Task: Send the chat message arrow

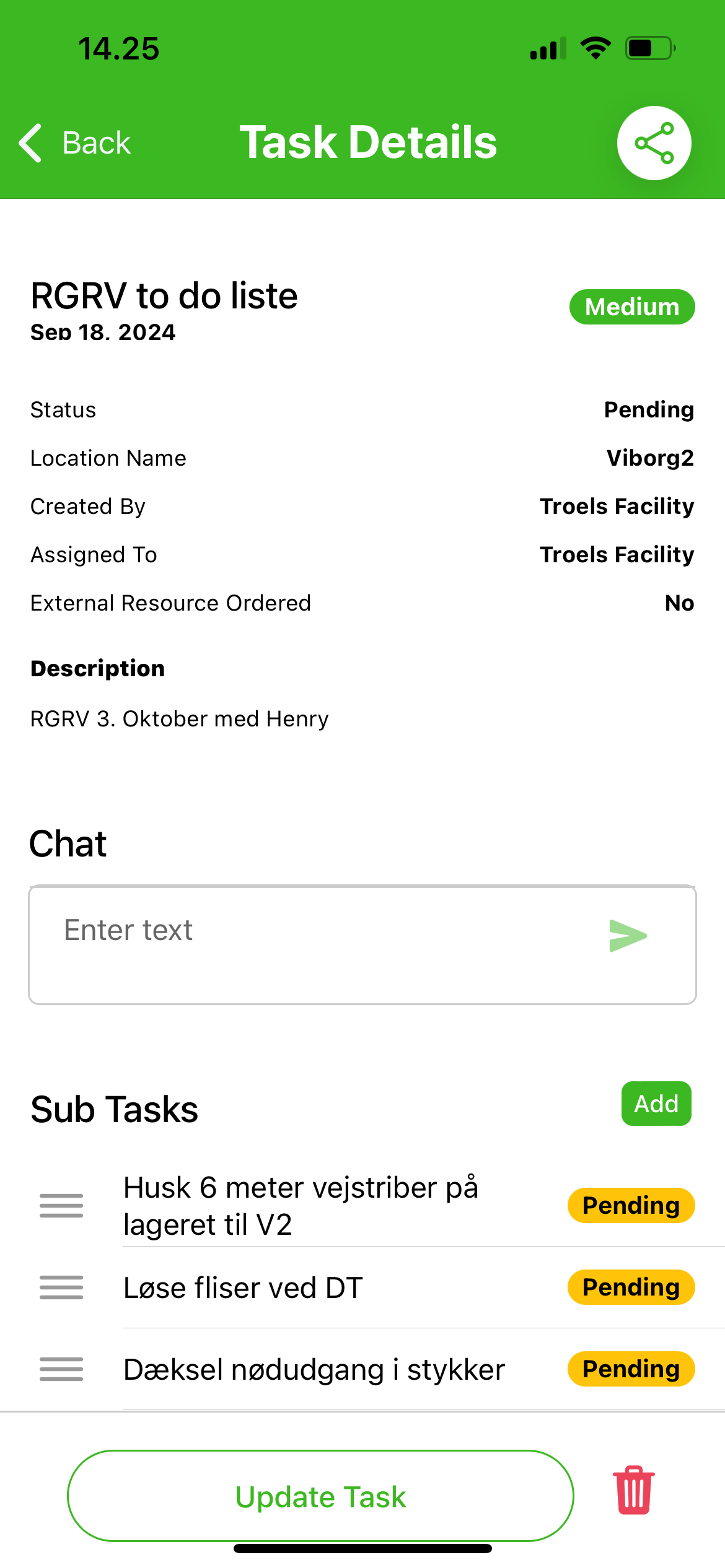Action: (628, 935)
